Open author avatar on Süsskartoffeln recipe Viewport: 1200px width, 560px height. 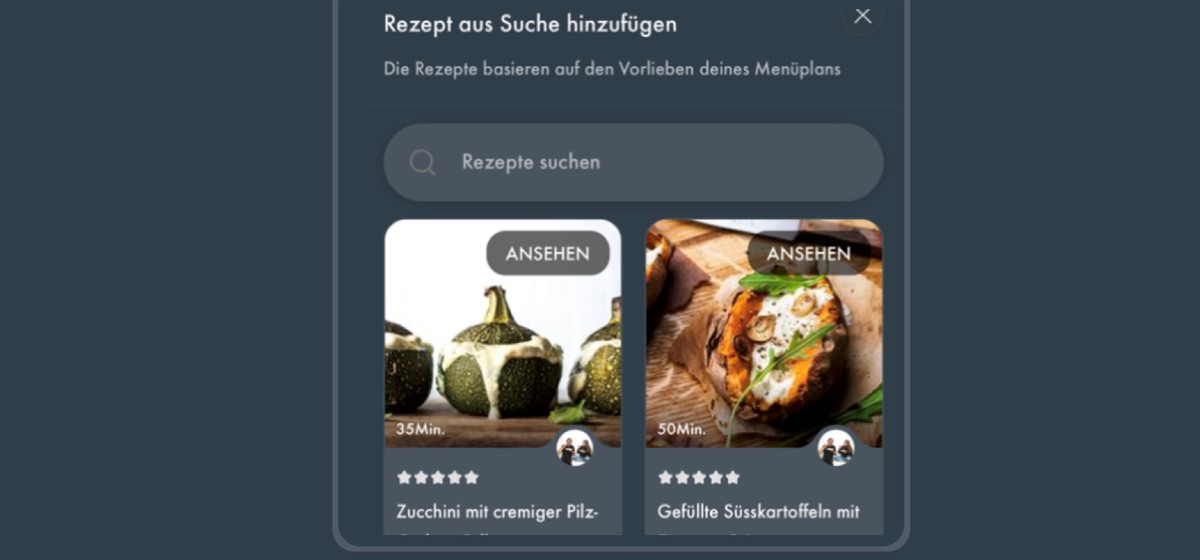(836, 448)
